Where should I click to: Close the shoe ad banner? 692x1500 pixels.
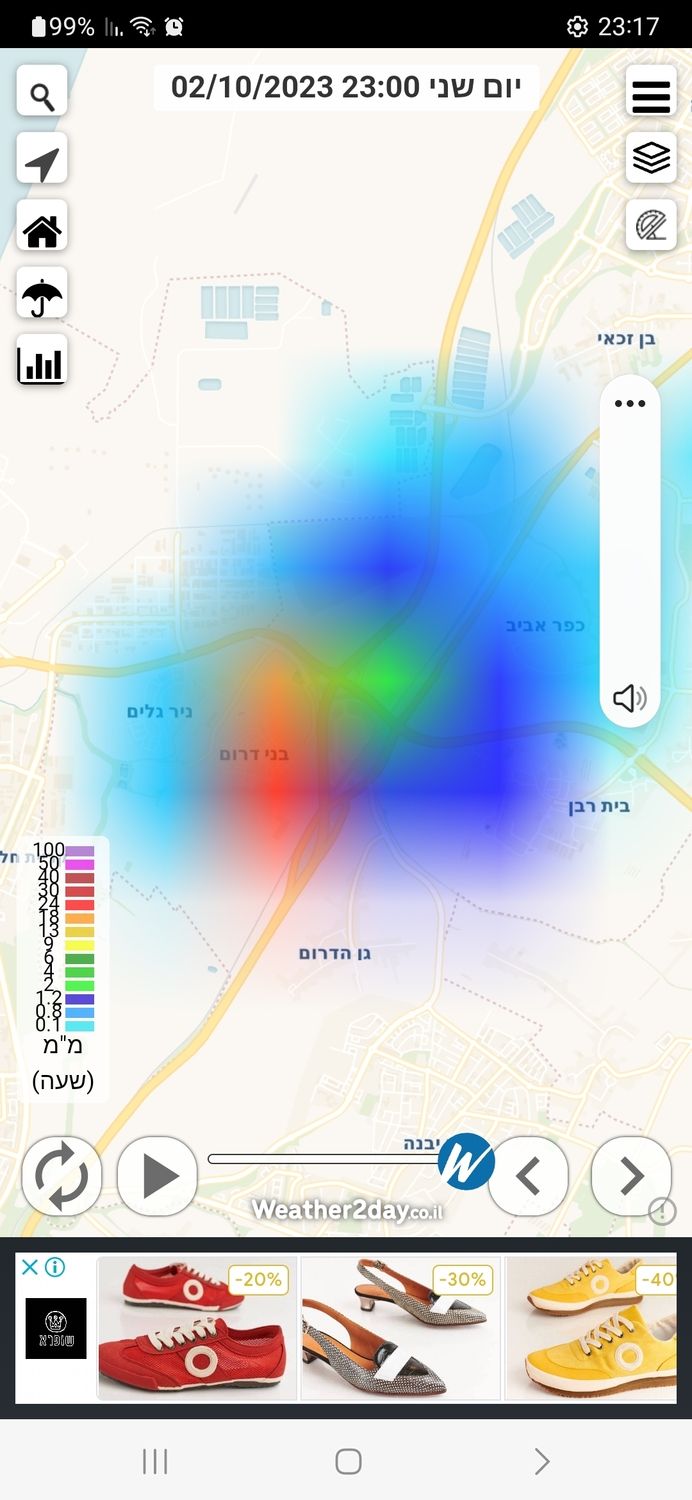[30, 1268]
